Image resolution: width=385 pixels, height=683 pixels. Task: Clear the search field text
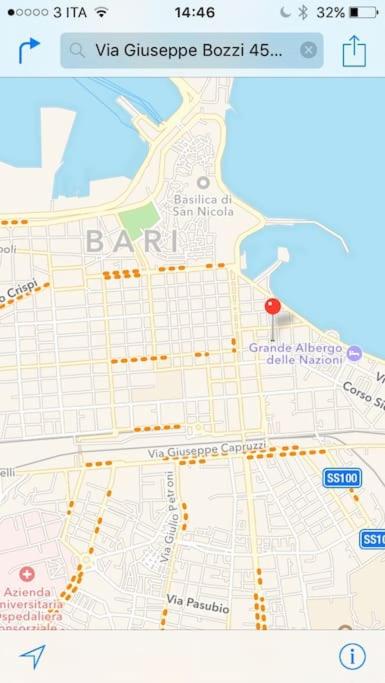pos(308,51)
